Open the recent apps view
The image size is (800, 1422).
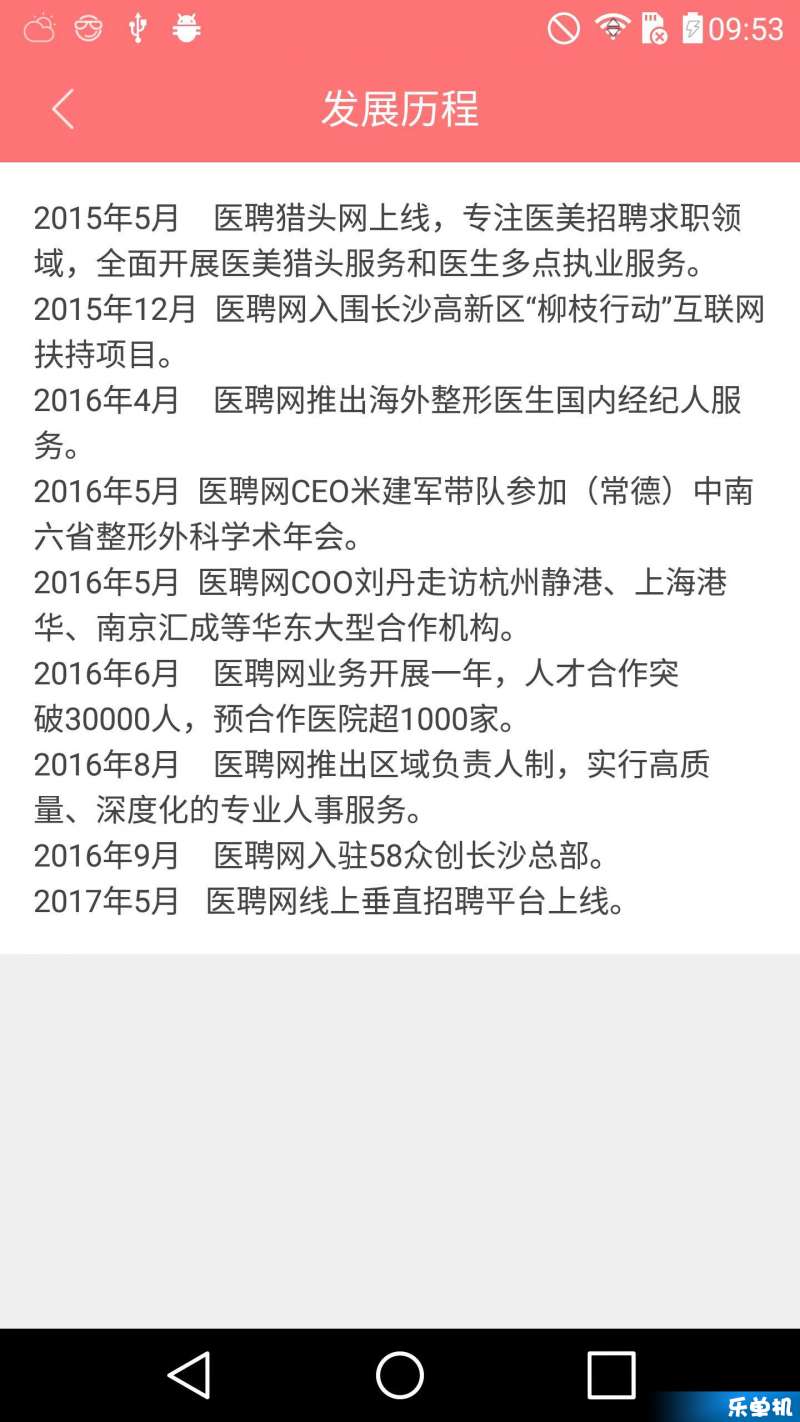pyautogui.click(x=611, y=1375)
